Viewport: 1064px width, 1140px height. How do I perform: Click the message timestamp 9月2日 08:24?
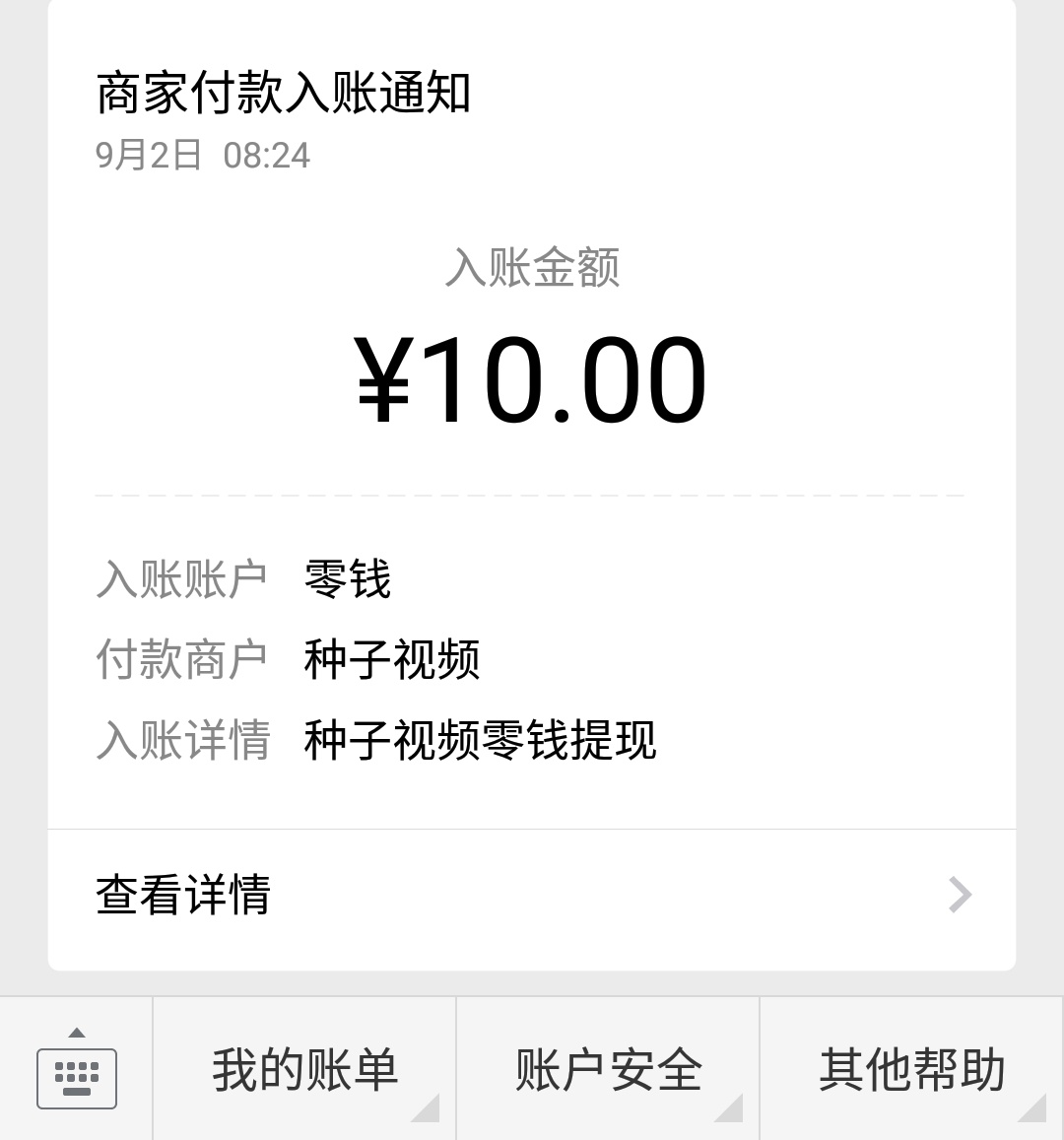coord(199,155)
